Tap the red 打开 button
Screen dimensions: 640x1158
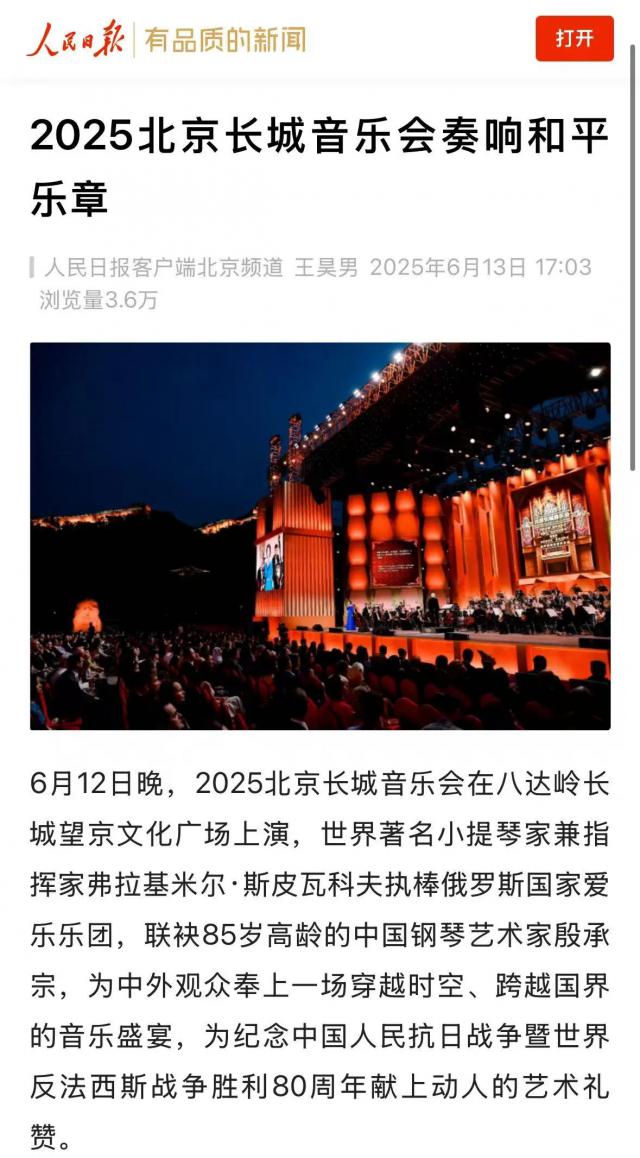[x=574, y=39]
